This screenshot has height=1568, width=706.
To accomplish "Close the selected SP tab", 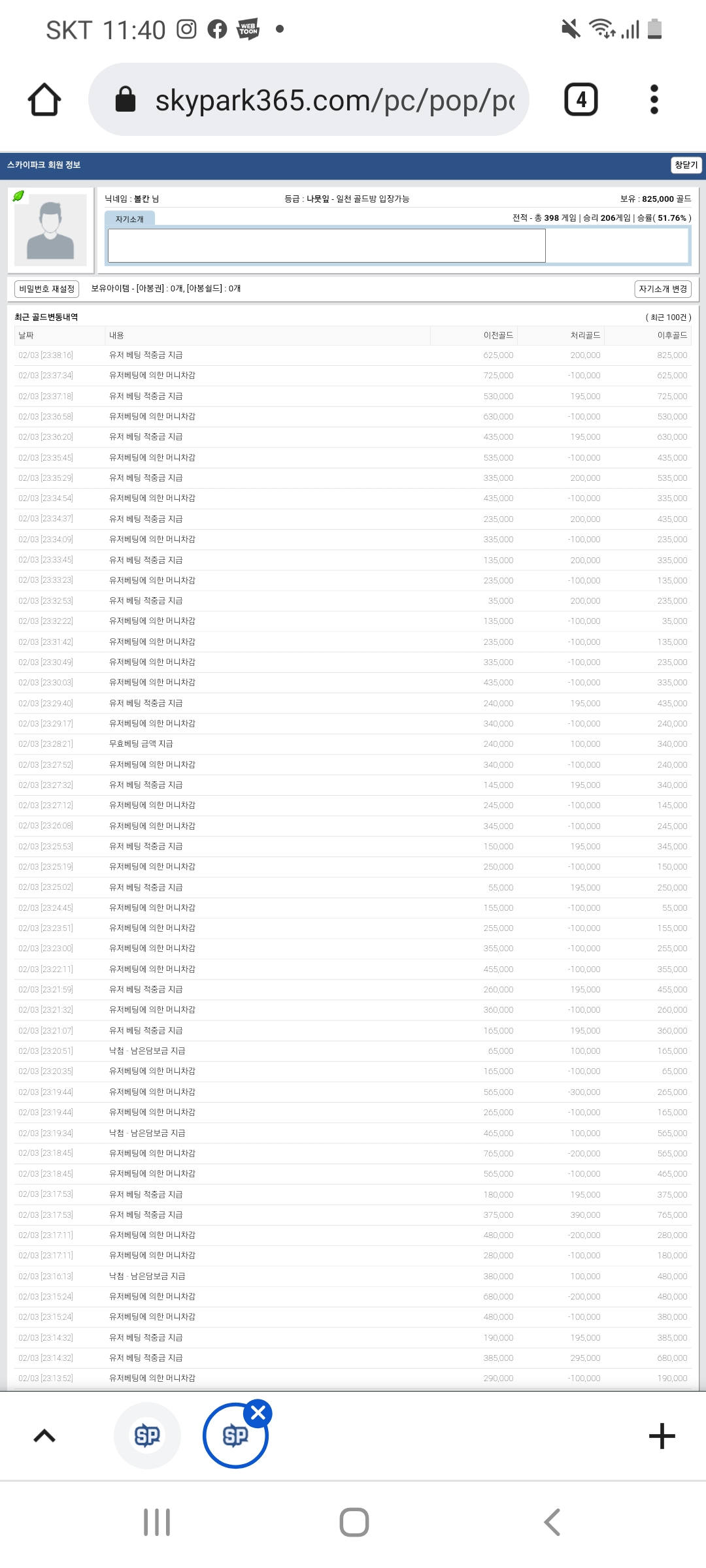I will (258, 1413).
